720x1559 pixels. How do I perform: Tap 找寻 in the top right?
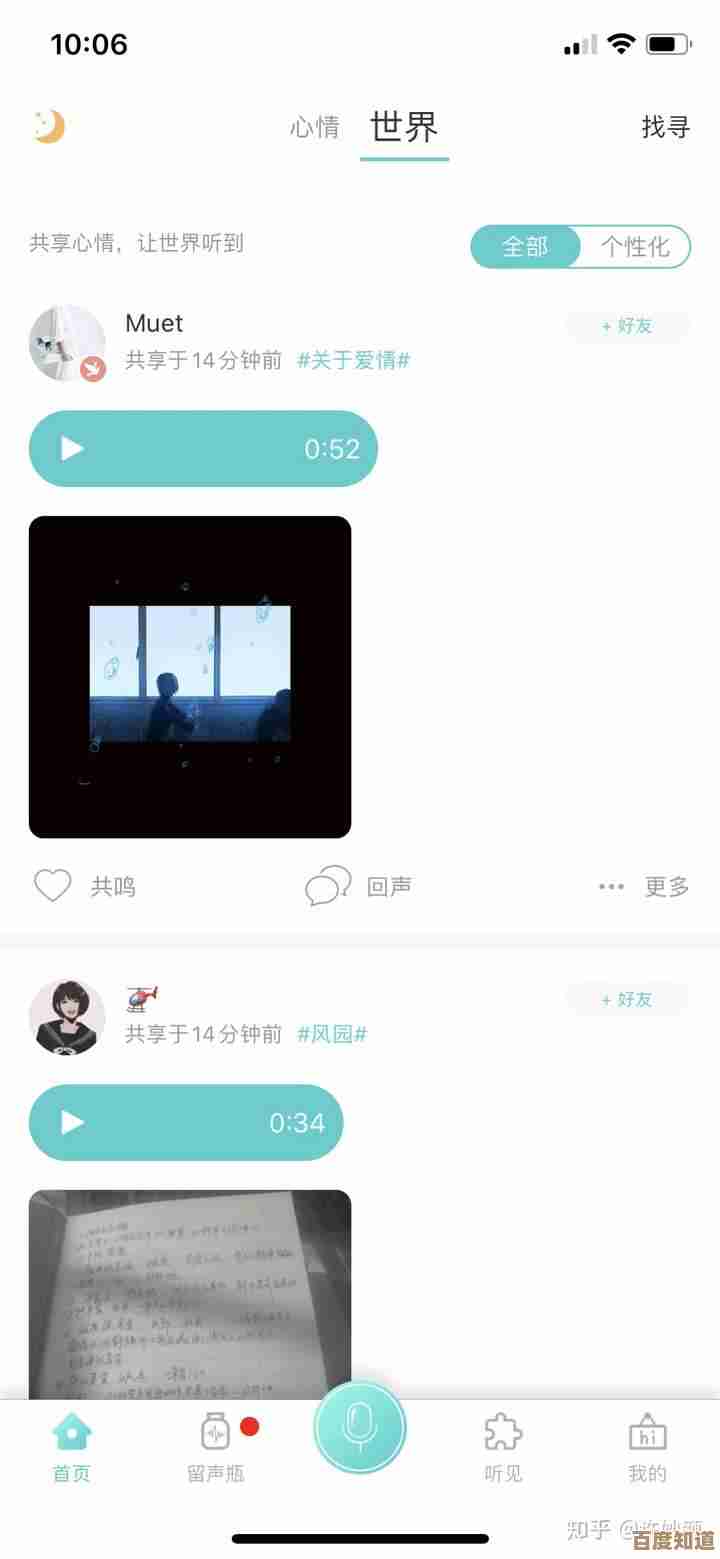pos(663,128)
